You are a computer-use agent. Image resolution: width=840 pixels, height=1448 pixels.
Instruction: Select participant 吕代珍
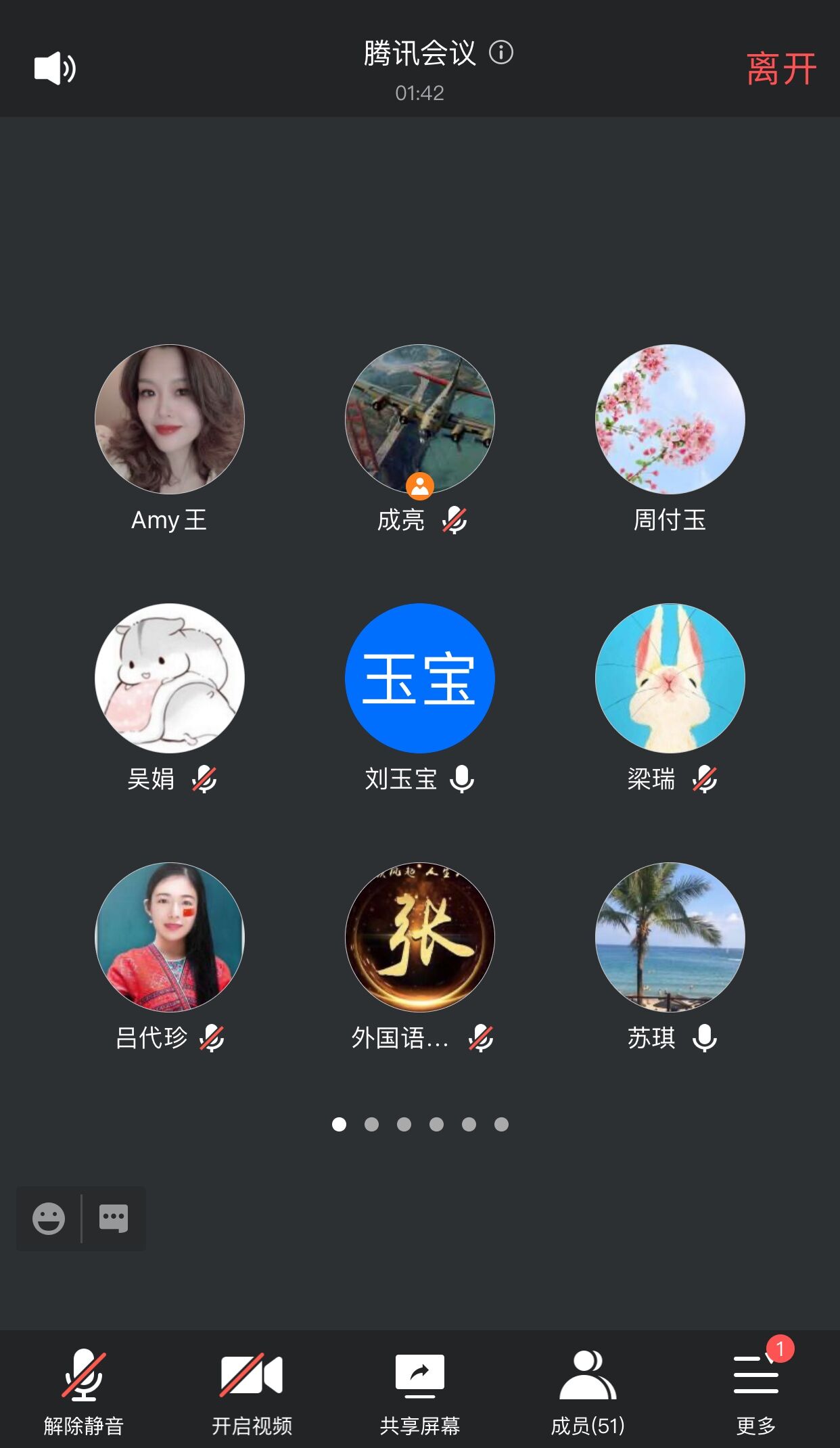pos(170,937)
